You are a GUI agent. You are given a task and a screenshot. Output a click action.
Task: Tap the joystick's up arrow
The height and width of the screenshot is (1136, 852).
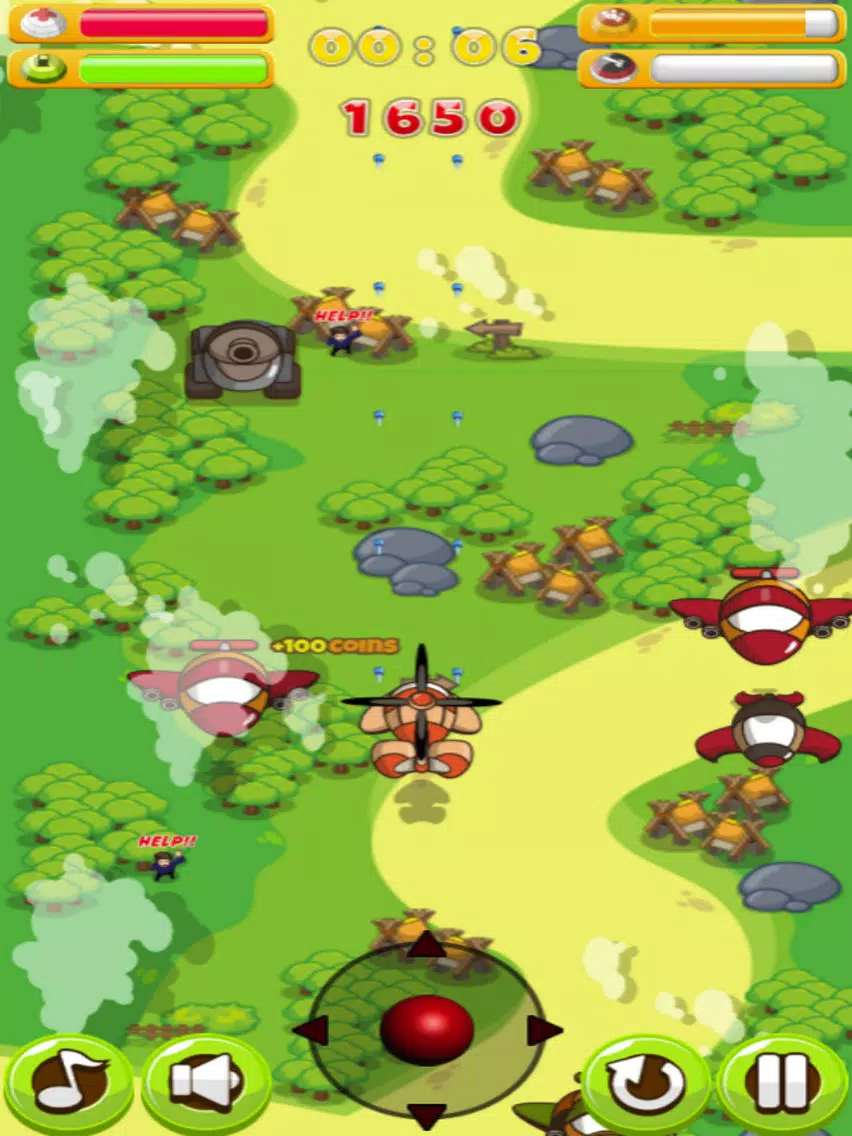click(427, 944)
